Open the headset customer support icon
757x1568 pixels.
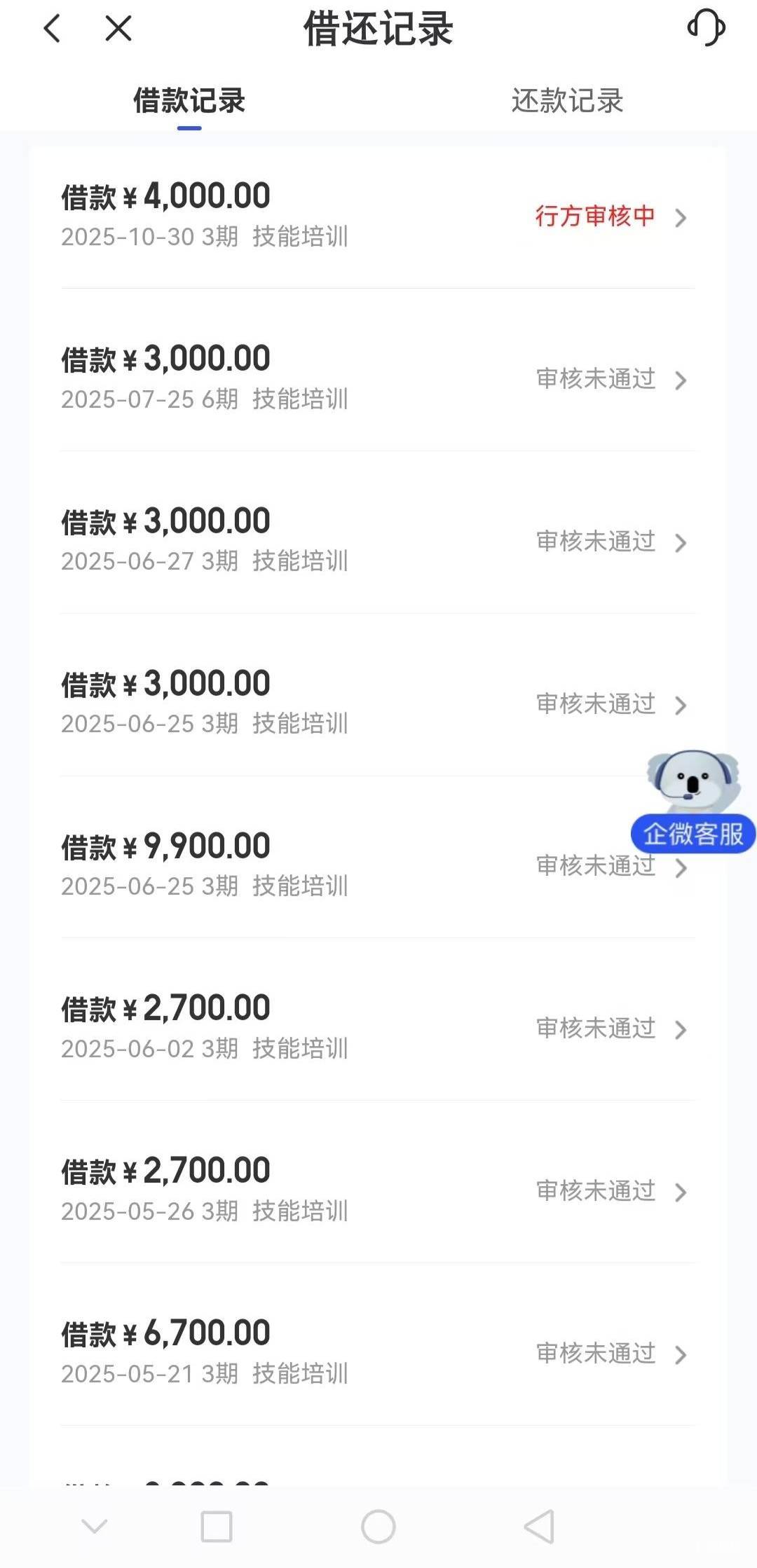tap(706, 28)
